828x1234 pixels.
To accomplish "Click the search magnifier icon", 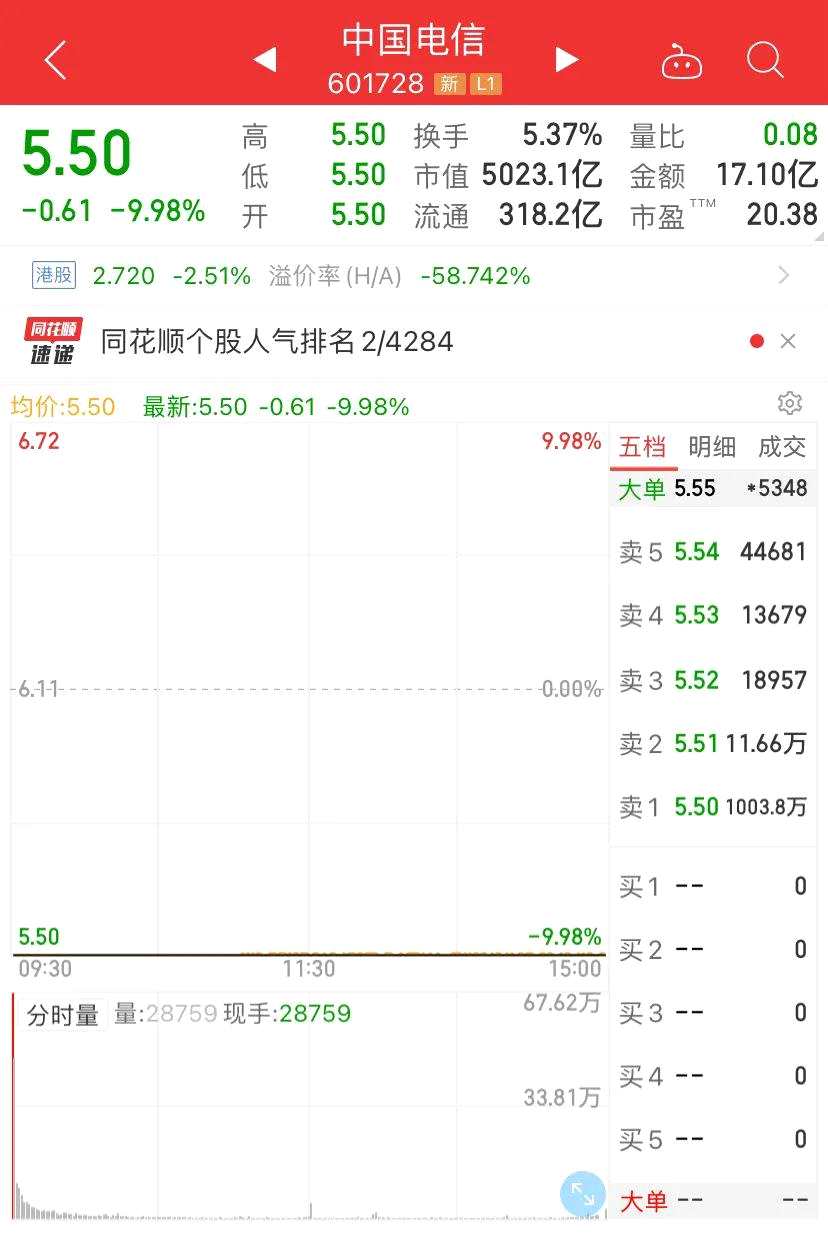I will pos(765,60).
